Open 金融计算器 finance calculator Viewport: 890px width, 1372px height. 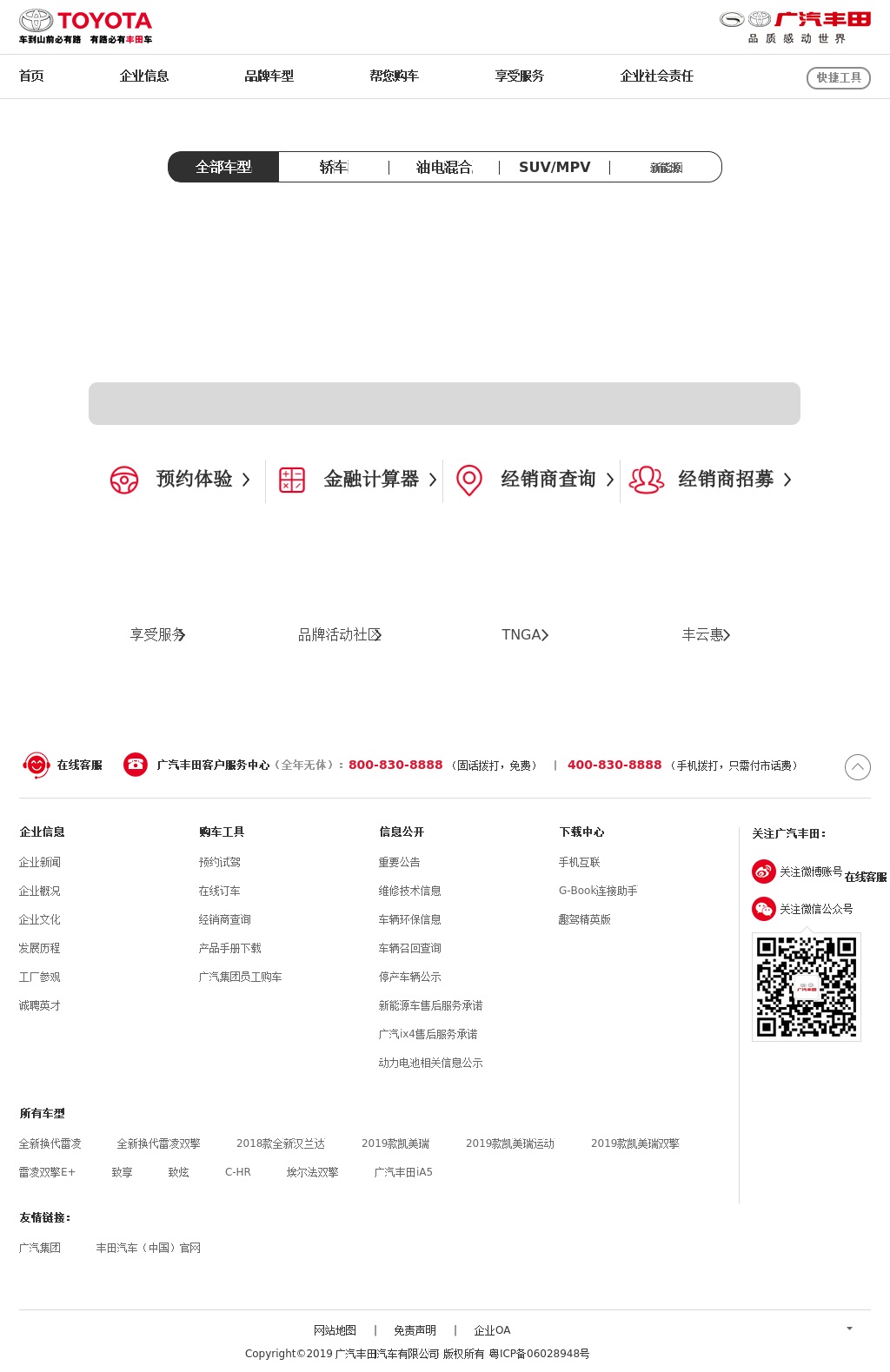[357, 480]
